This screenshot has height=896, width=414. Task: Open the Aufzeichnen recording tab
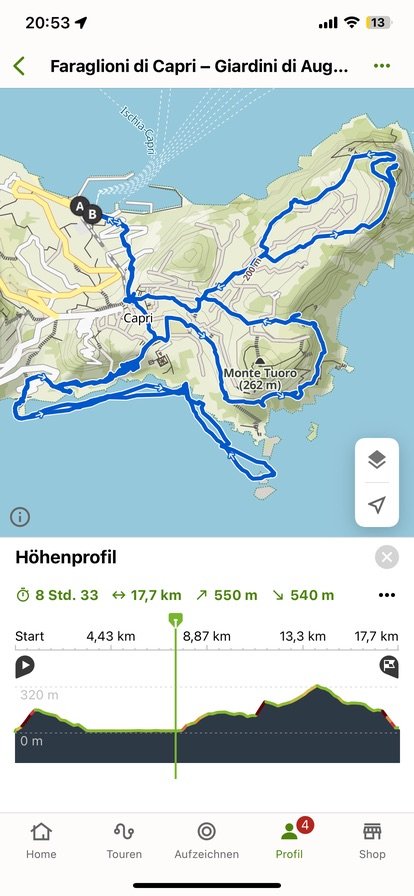coord(206,841)
